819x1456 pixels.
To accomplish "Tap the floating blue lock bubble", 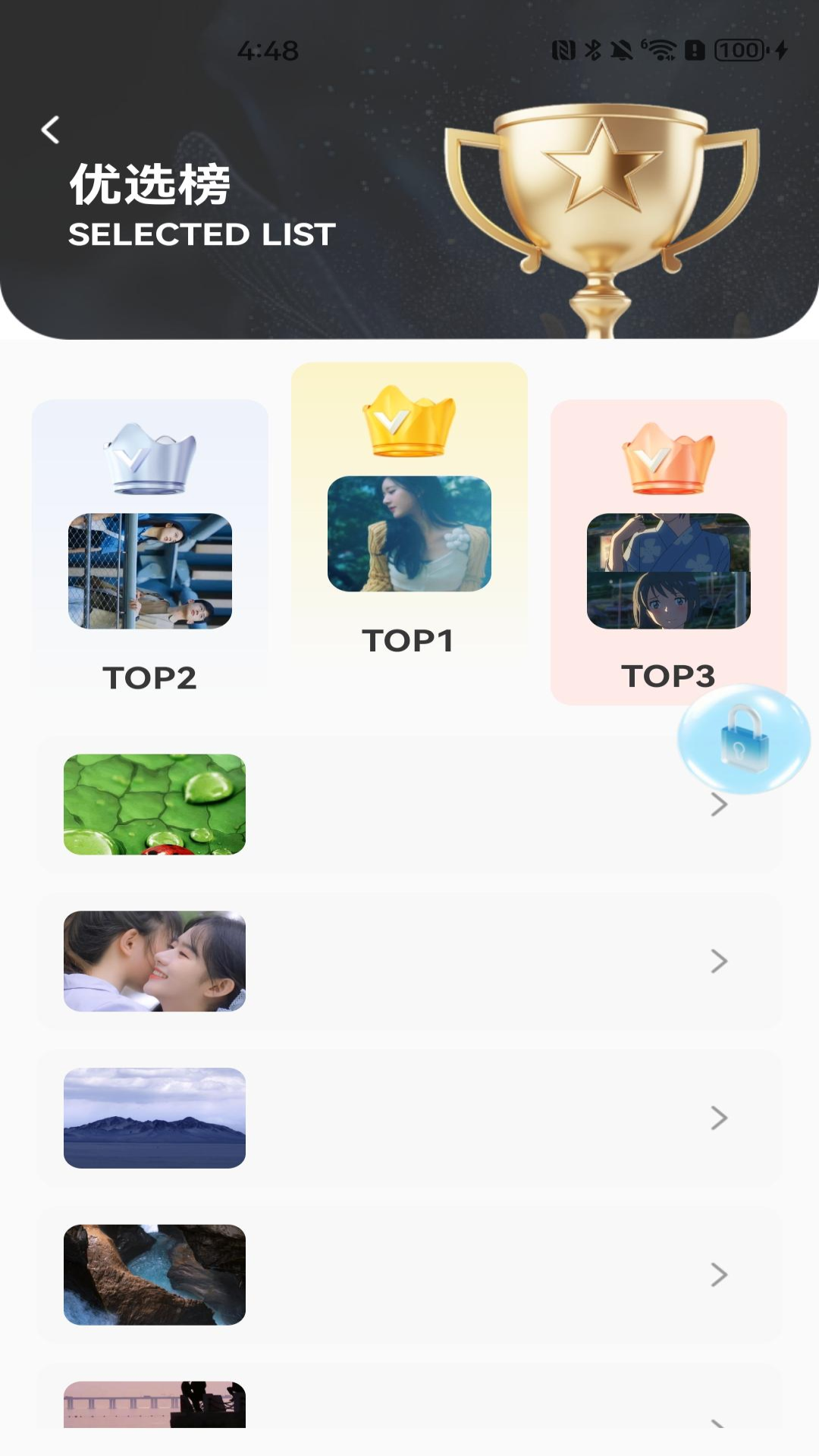I will (743, 739).
